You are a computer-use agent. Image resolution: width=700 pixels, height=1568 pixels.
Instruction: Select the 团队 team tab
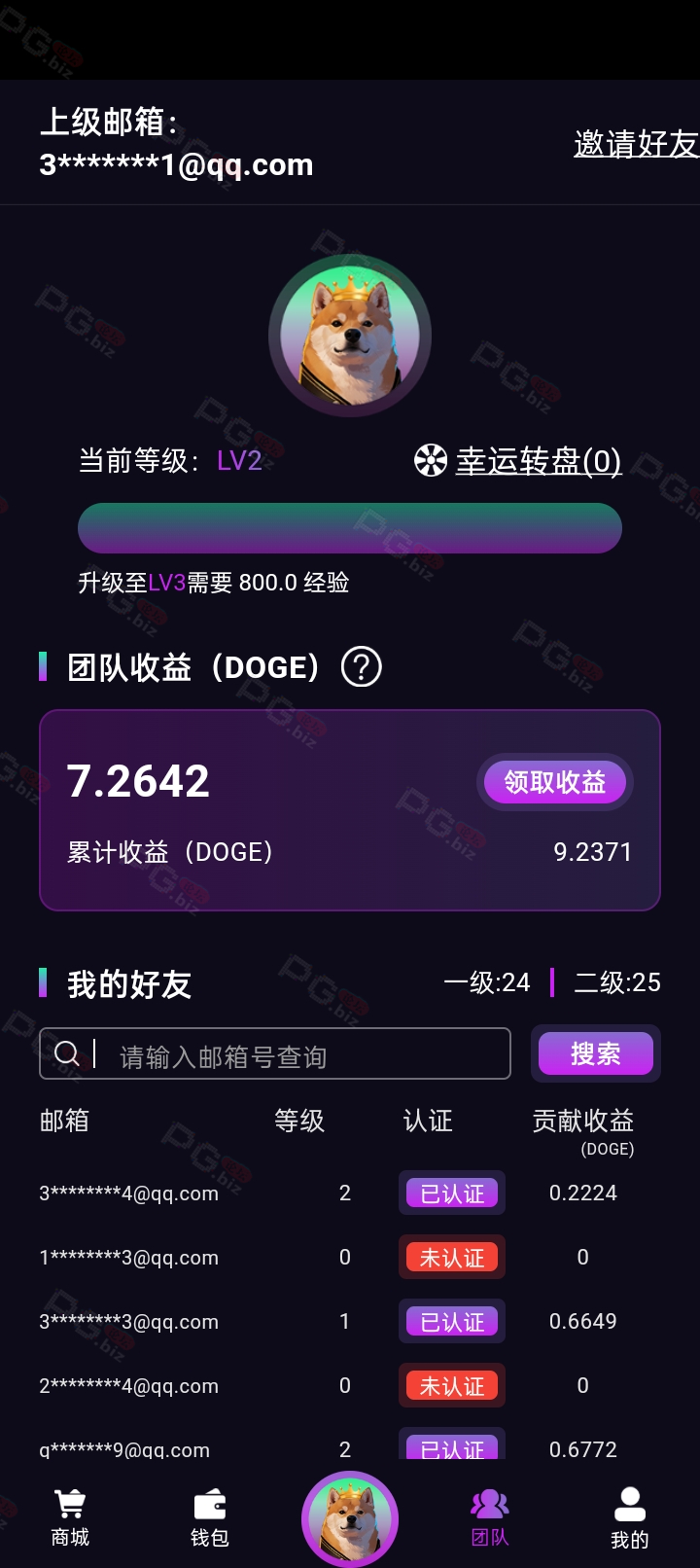click(x=490, y=1517)
